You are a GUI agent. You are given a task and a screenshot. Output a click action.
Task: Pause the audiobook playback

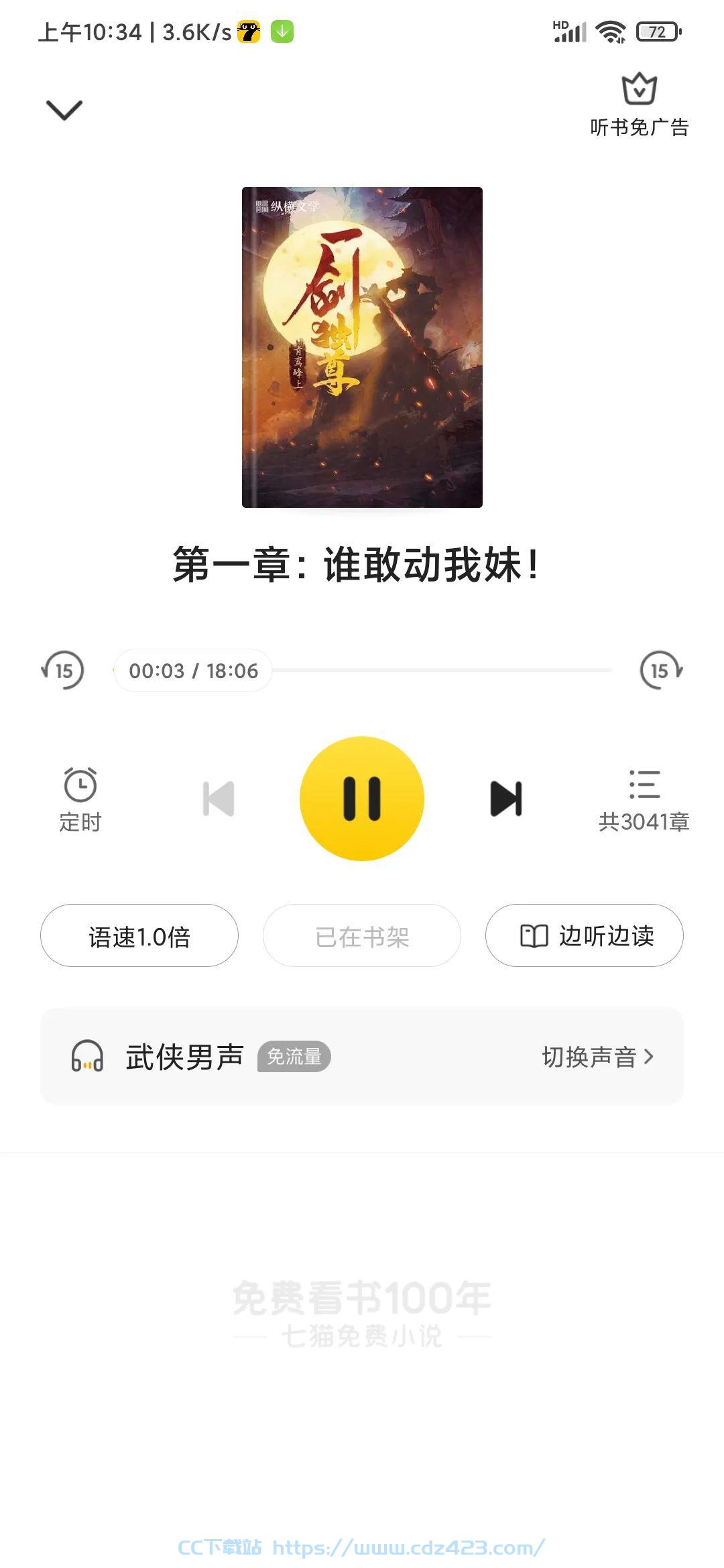tap(362, 798)
